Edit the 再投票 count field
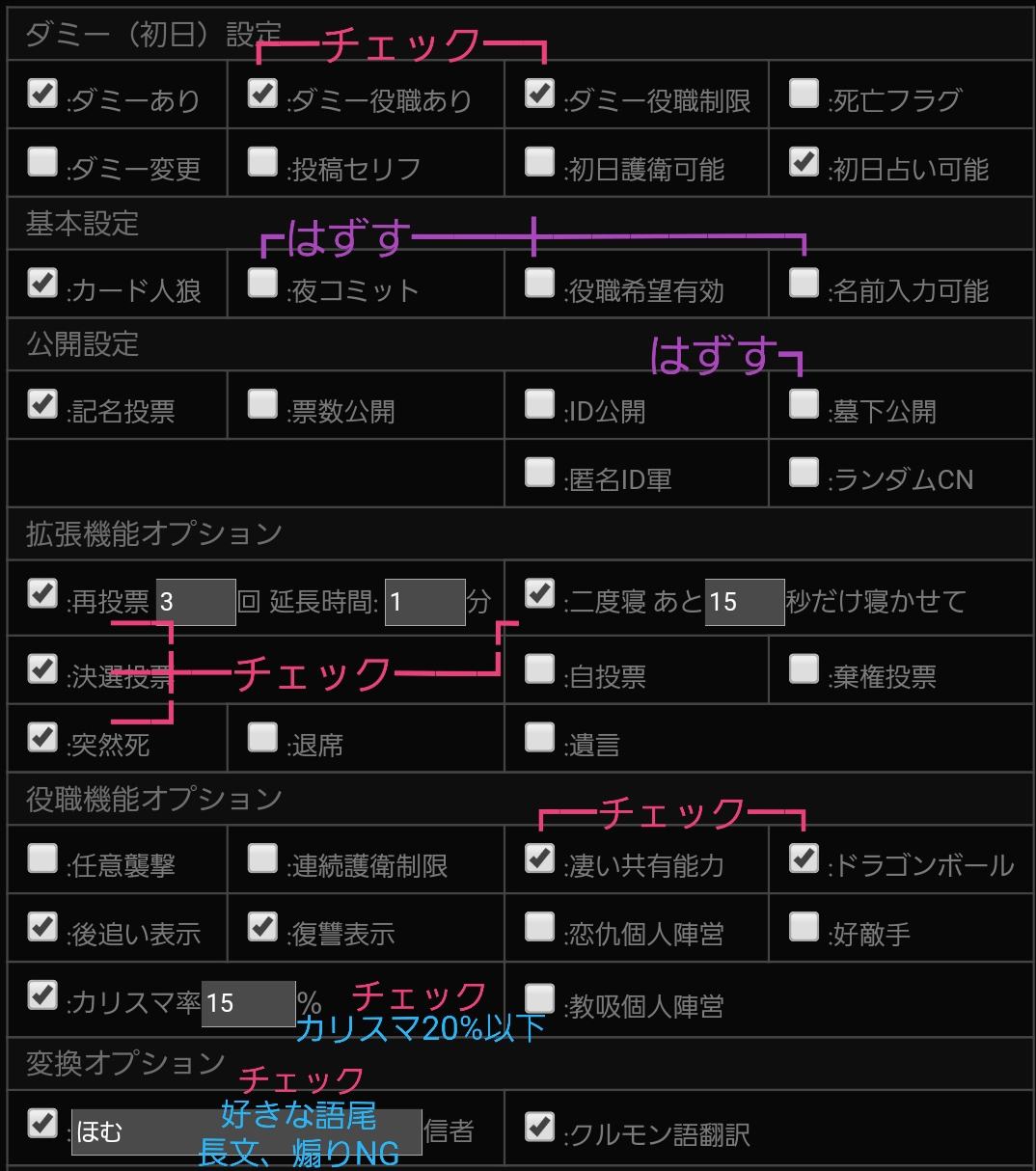This screenshot has width=1036, height=1171. (x=195, y=602)
